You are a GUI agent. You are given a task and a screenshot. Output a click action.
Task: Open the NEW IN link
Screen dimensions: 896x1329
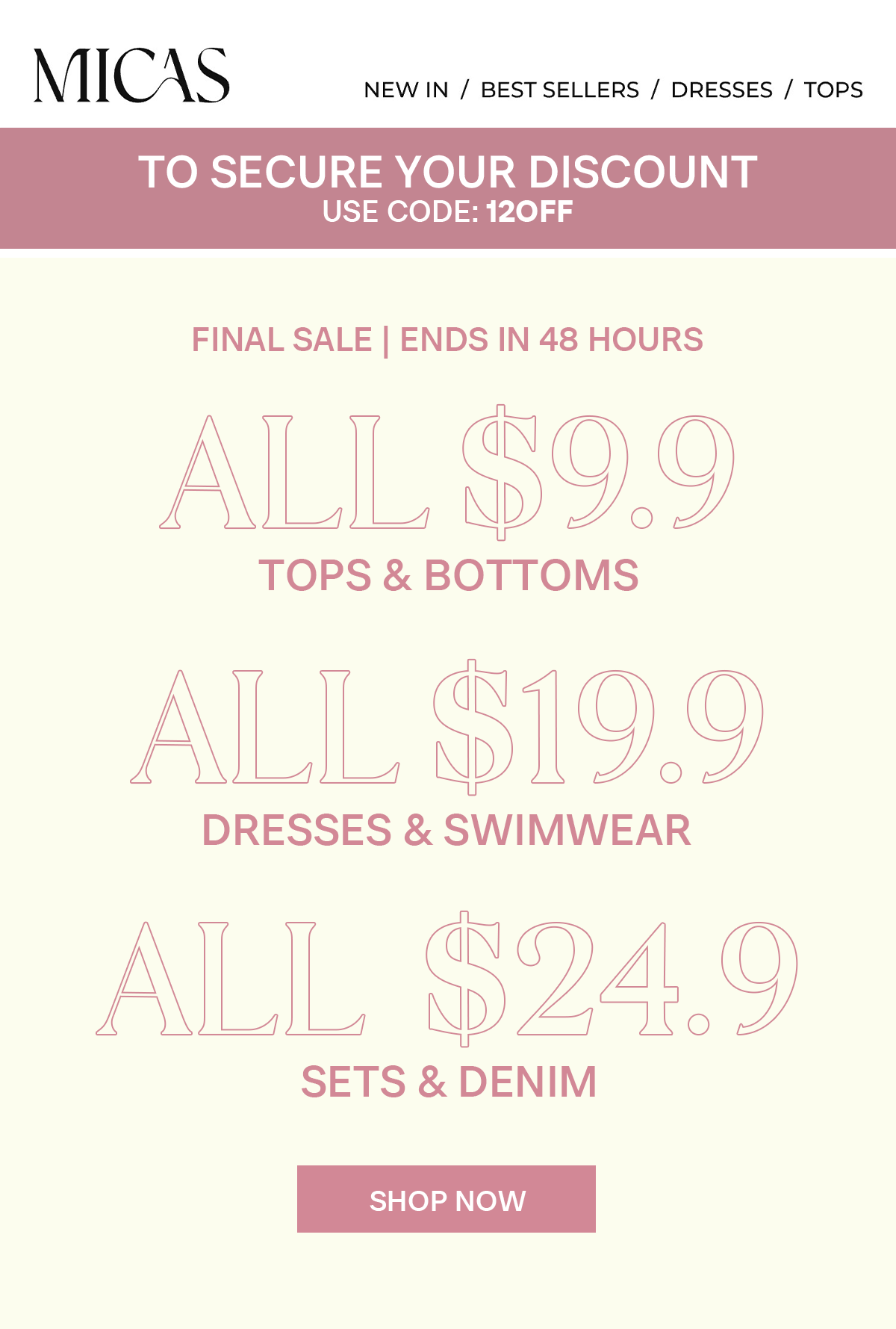tap(405, 90)
